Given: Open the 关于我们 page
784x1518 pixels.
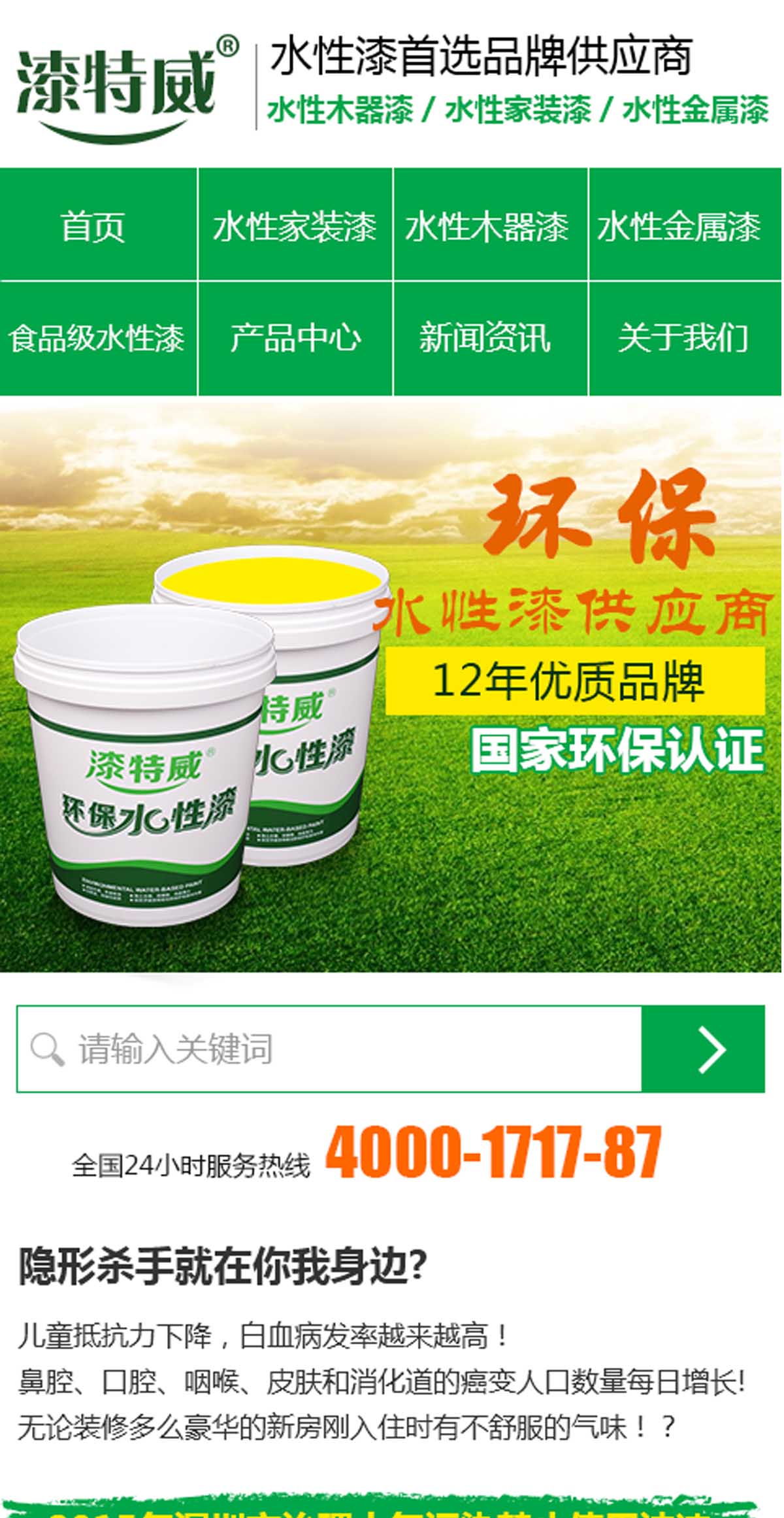Looking at the screenshot, I should tap(685, 339).
